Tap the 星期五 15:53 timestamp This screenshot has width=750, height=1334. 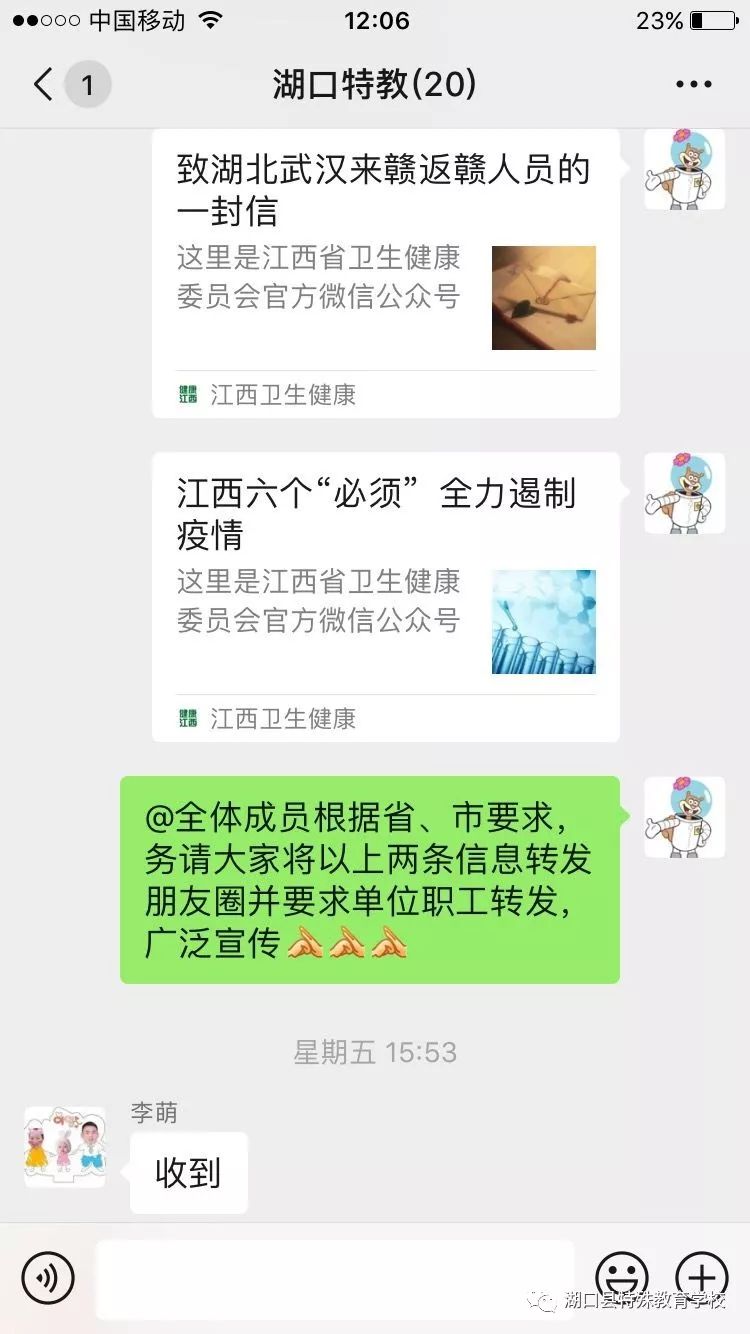point(375,1052)
